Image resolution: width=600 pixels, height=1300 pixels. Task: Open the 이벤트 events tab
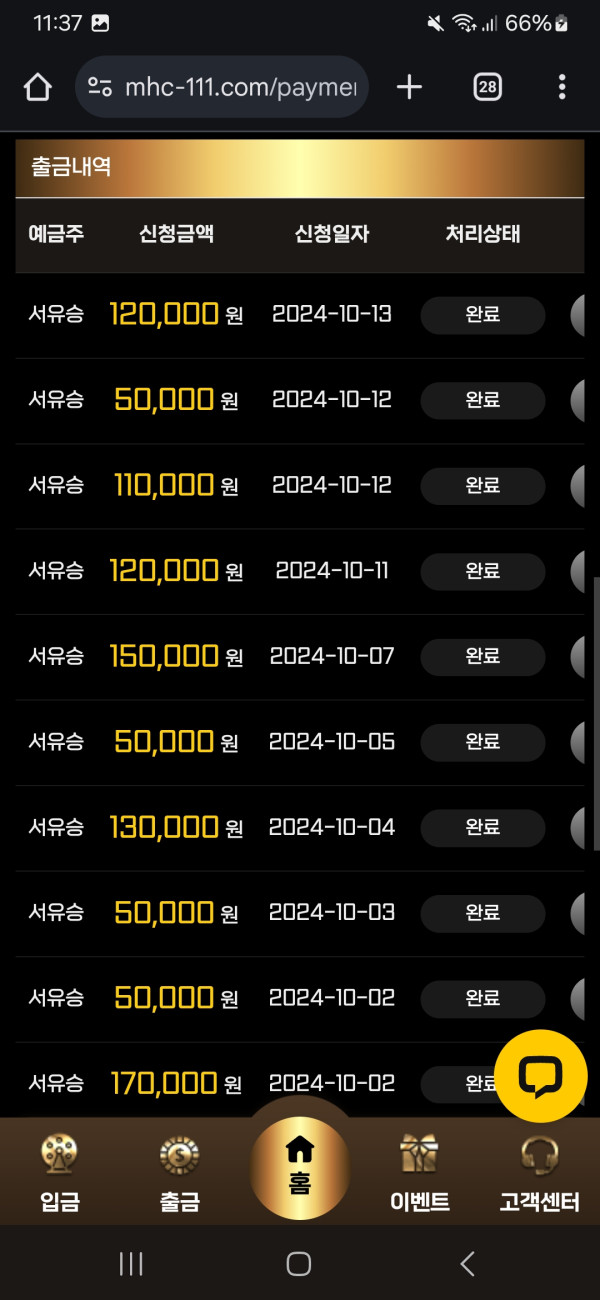[419, 1172]
